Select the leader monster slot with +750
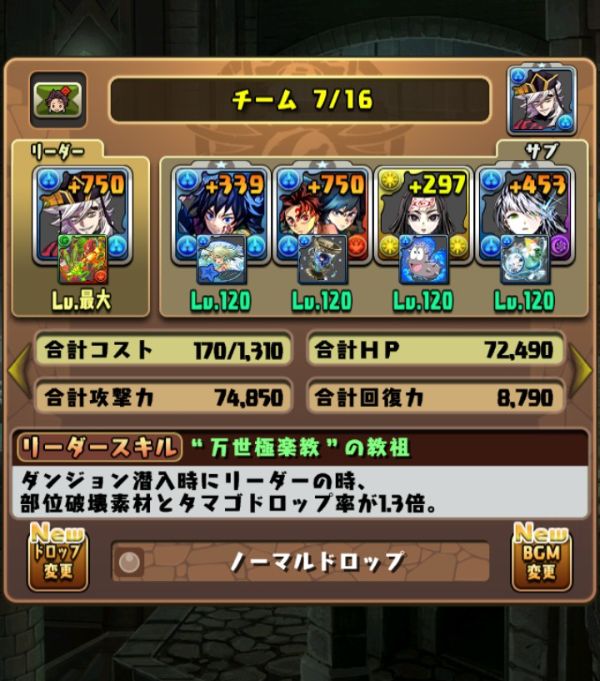Viewport: 600px width, 681px height. [82, 216]
